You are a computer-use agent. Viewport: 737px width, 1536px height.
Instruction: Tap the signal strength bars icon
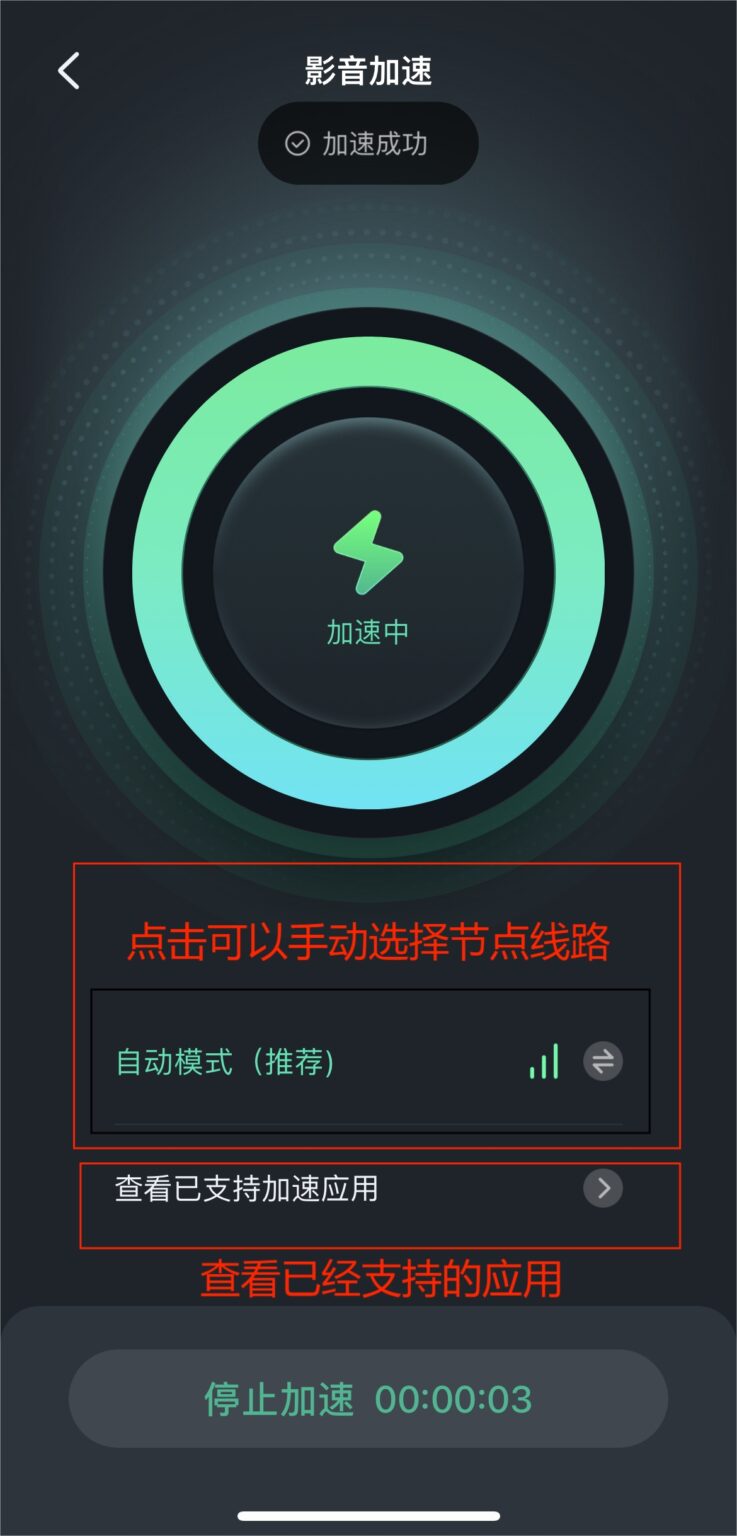click(543, 1062)
